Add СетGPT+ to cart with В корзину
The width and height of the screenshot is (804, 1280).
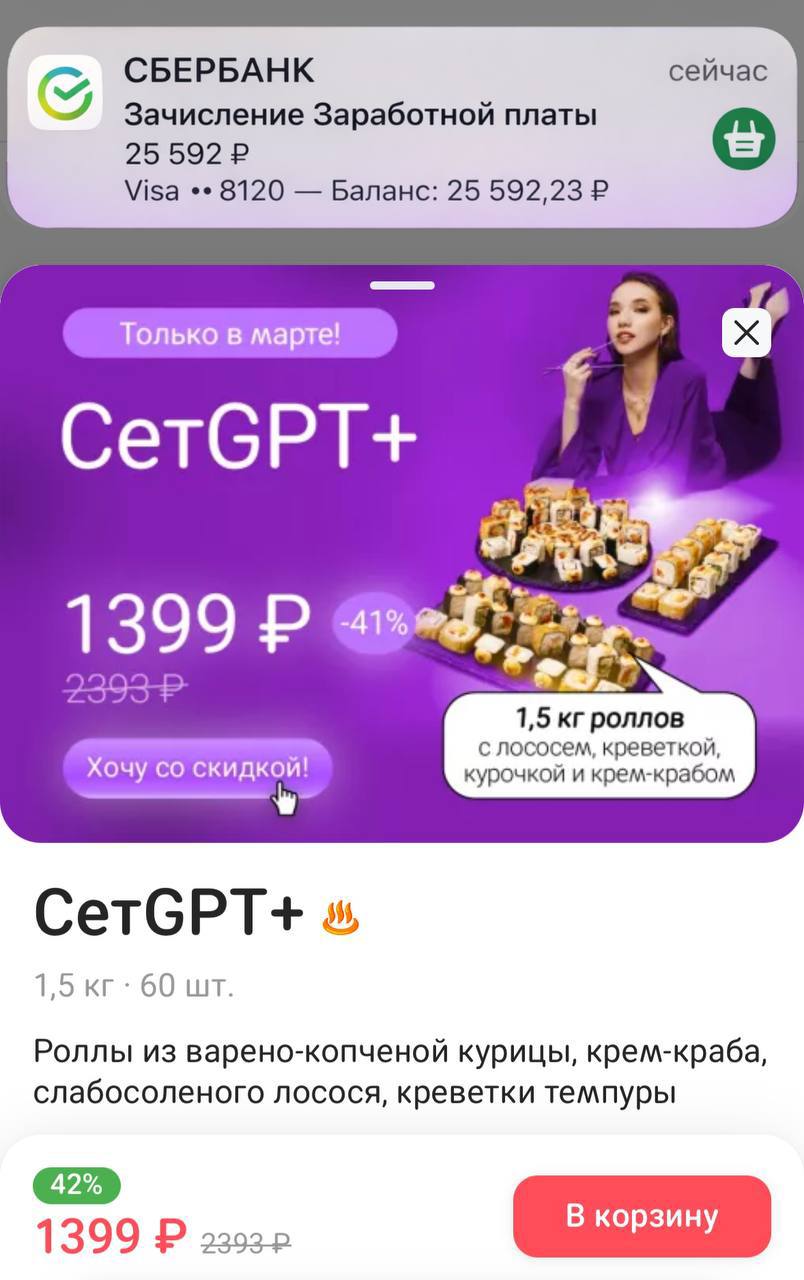(x=642, y=1216)
